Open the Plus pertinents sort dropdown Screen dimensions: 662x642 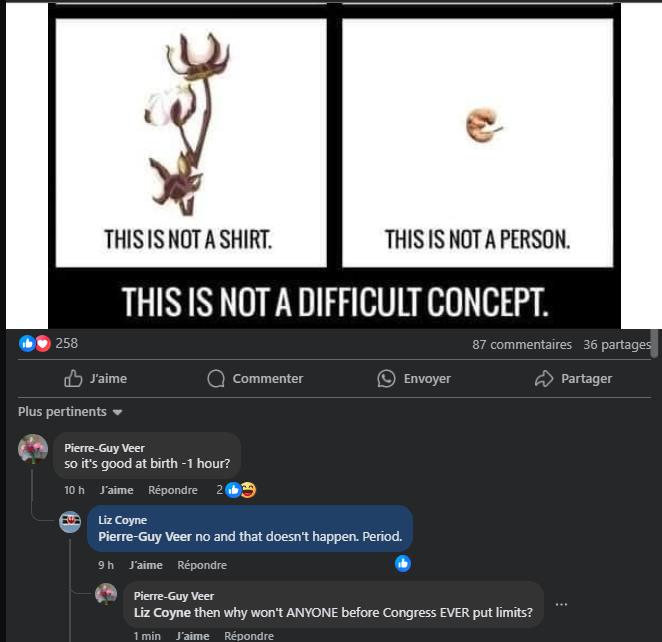(x=70, y=412)
